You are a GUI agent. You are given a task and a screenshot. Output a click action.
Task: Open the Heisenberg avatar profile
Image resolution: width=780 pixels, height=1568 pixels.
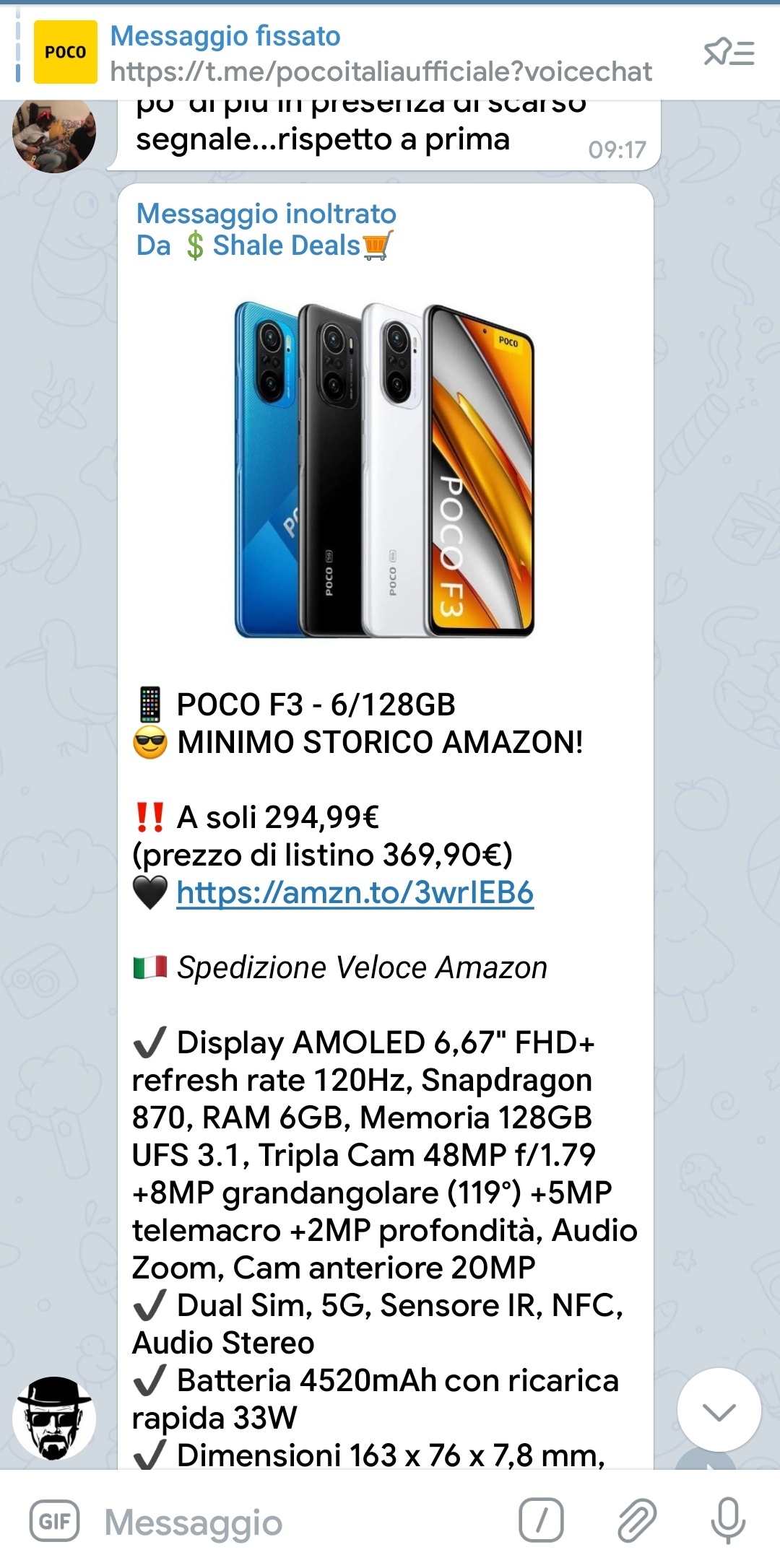54,1419
